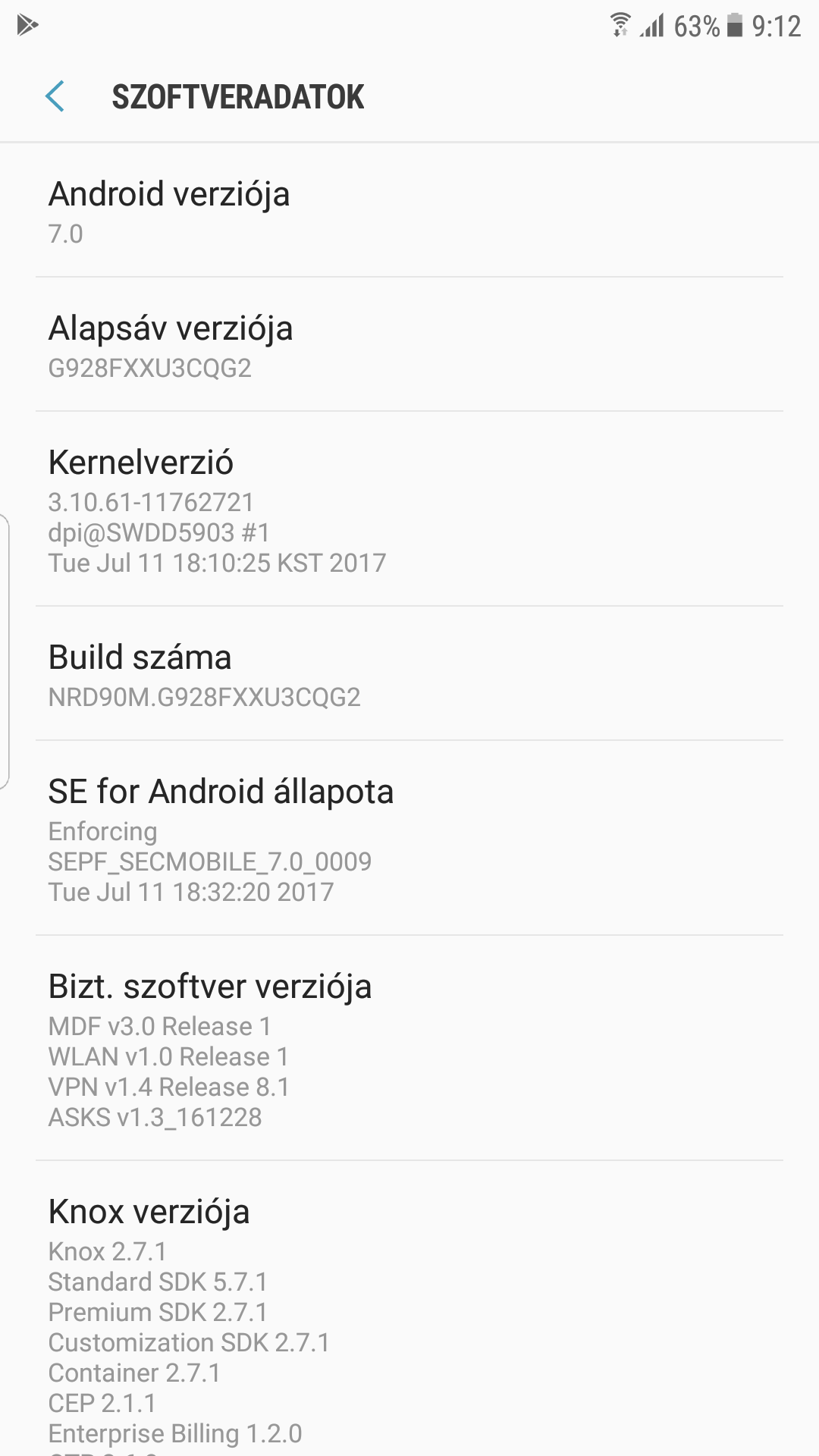Open Bizt. szoftver verziója row
The height and width of the screenshot is (1456, 819).
point(409,1048)
